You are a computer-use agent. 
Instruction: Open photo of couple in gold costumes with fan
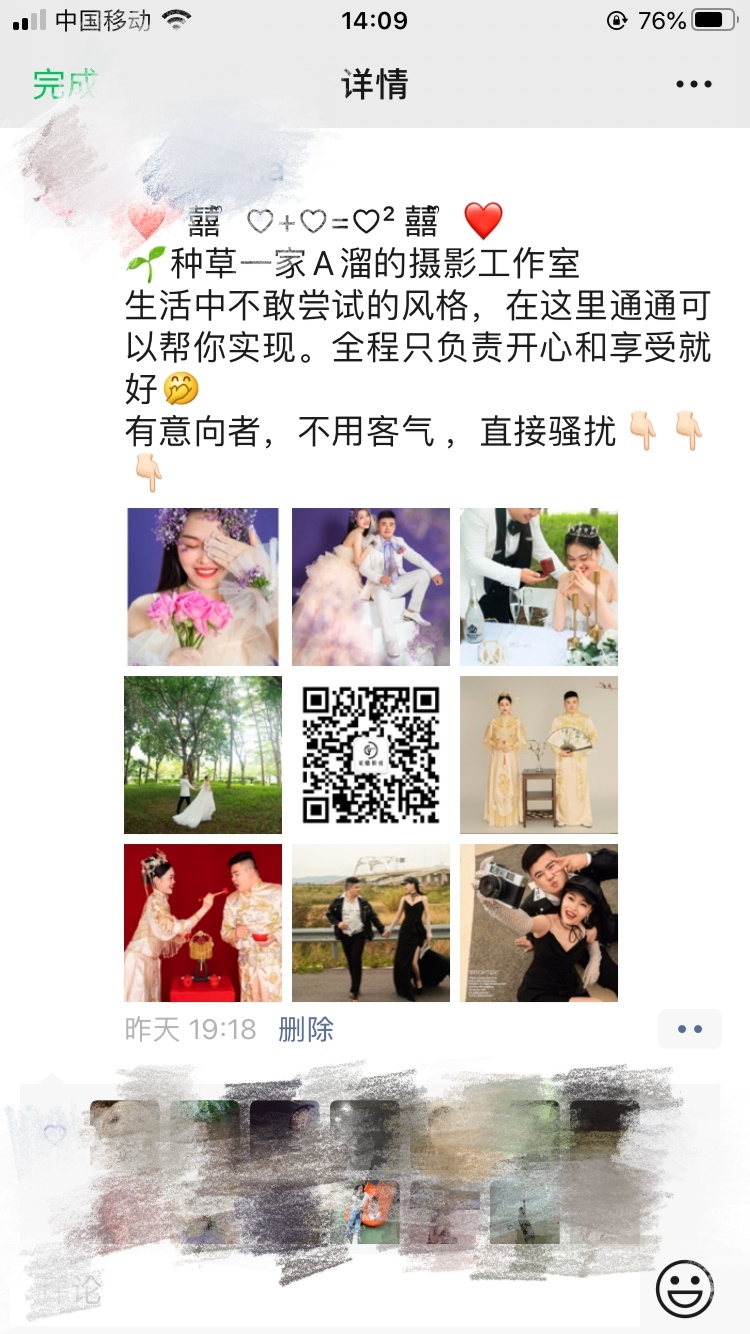click(539, 755)
